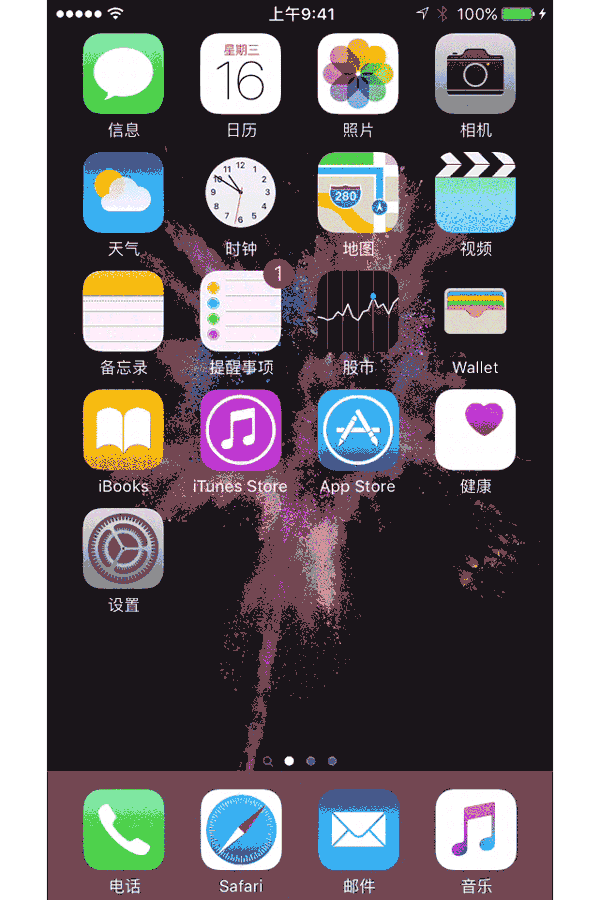Check the 天气 weather app
The image size is (600, 900).
click(x=123, y=193)
